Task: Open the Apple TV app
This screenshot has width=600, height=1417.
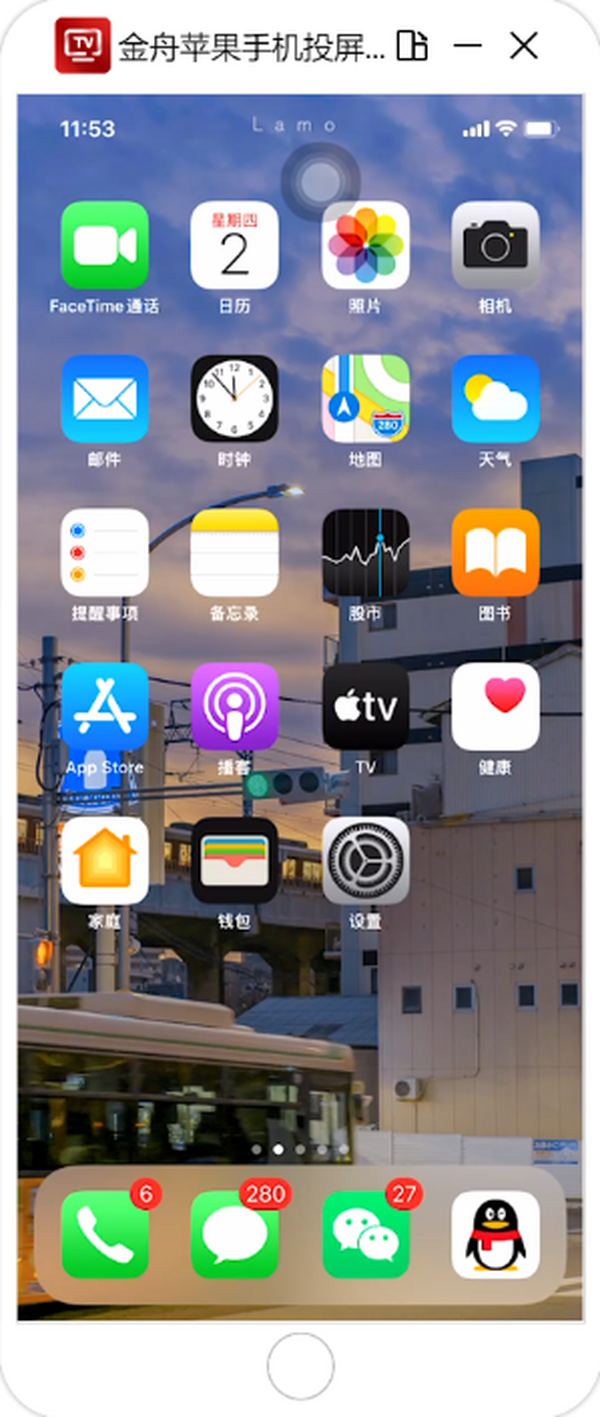Action: pos(366,706)
